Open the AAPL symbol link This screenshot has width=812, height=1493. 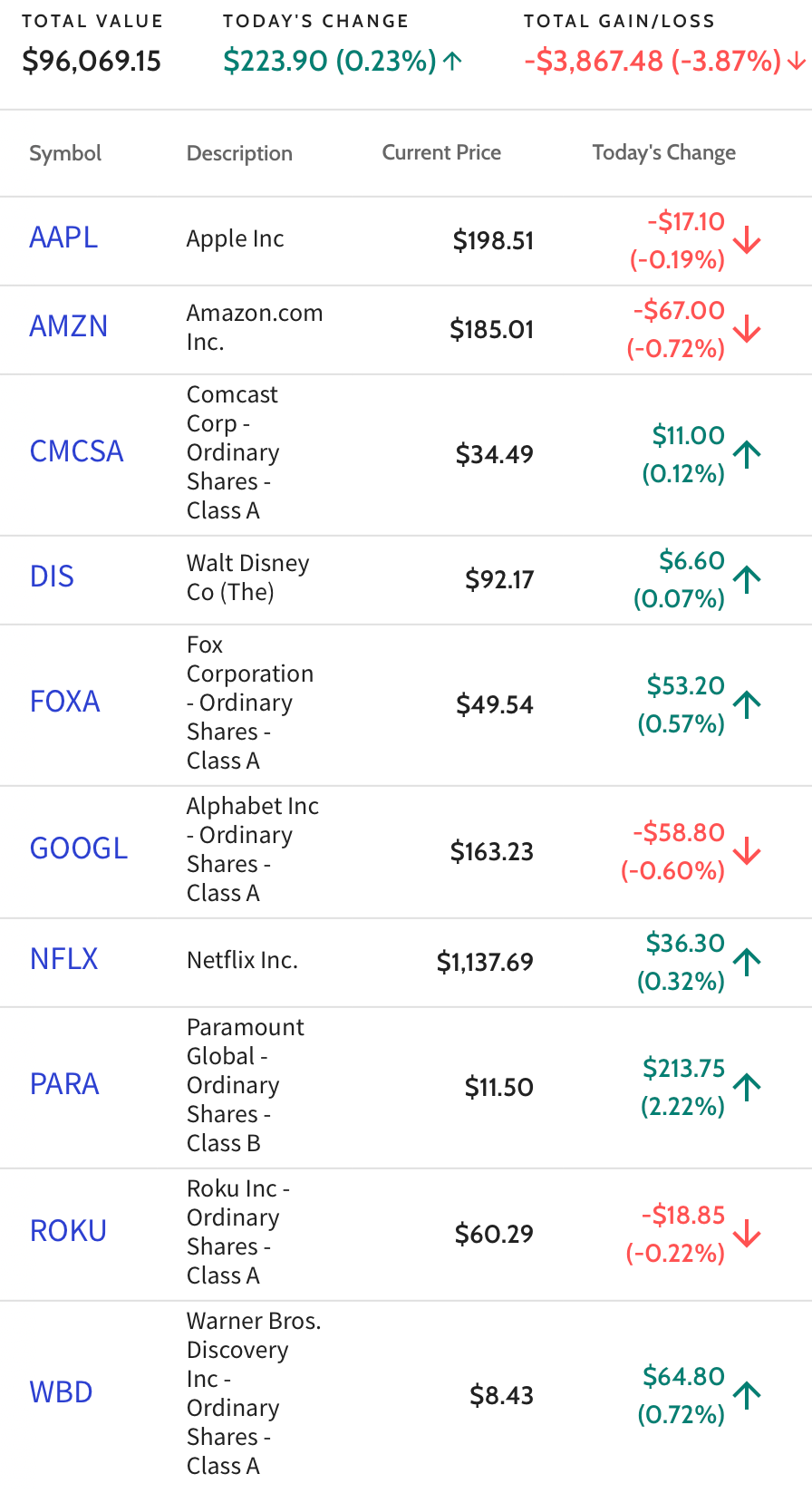click(63, 238)
